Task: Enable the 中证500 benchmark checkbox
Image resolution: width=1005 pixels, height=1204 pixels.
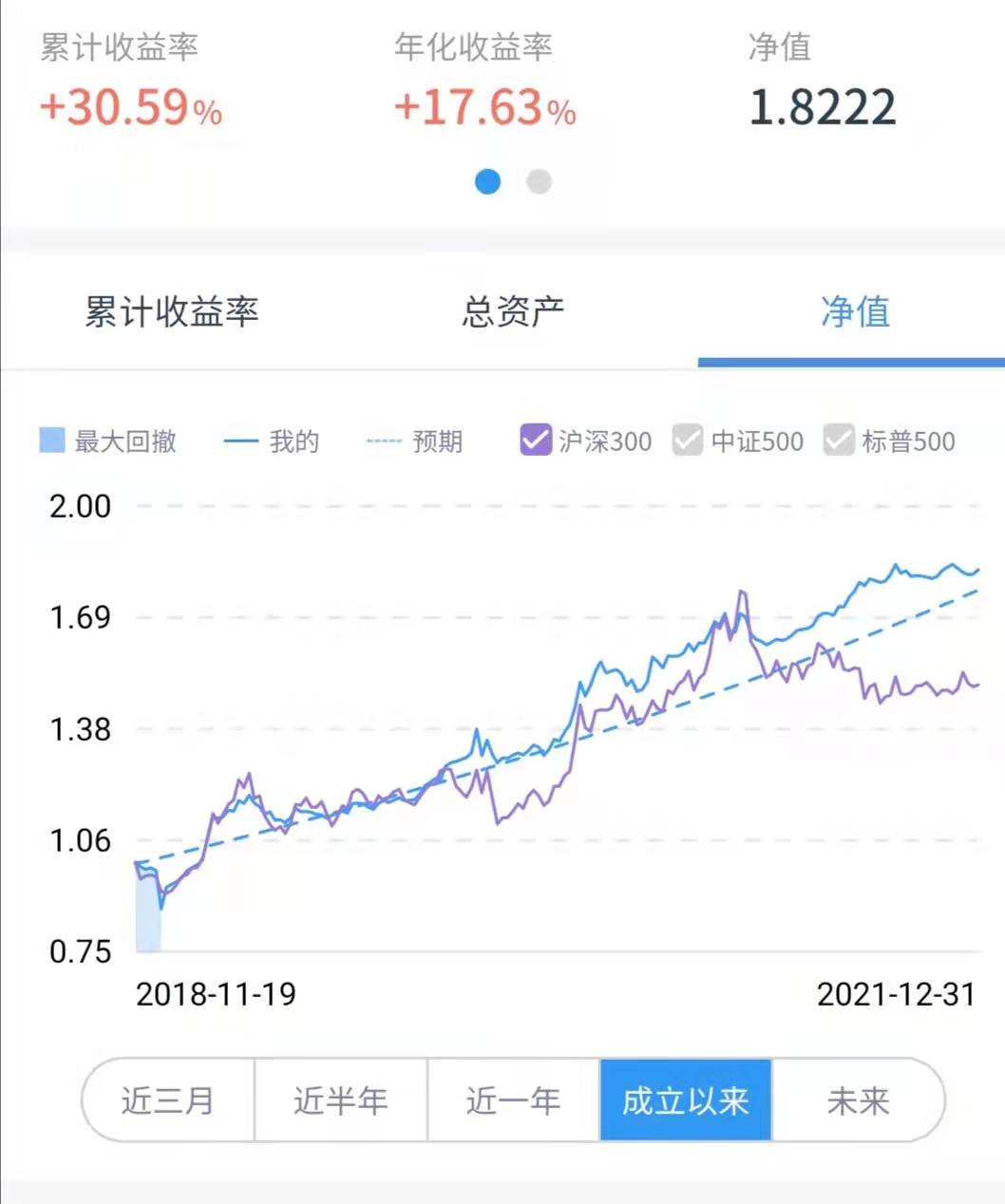Action: pyautogui.click(x=687, y=441)
